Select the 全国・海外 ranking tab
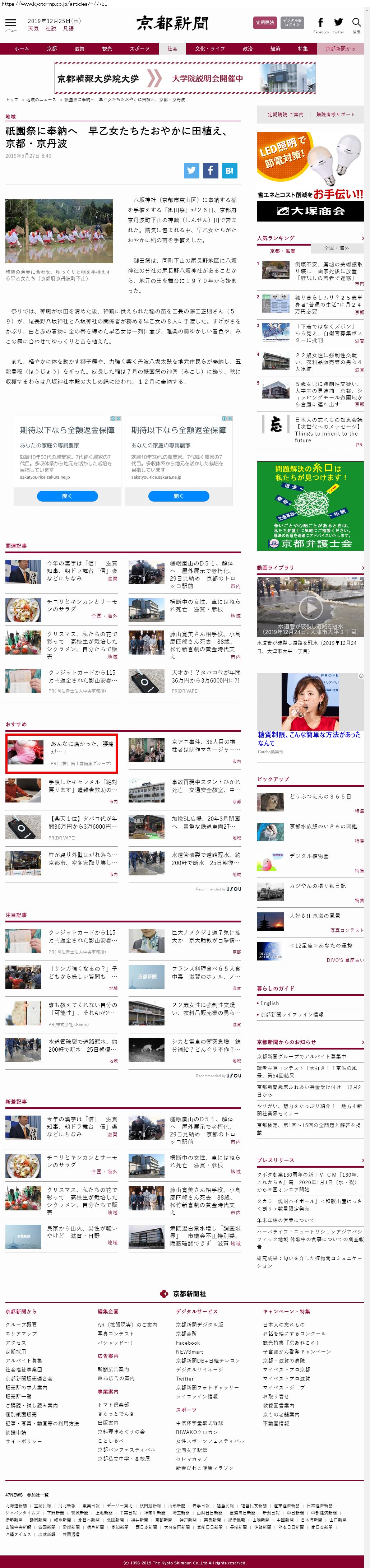 pyautogui.click(x=337, y=248)
